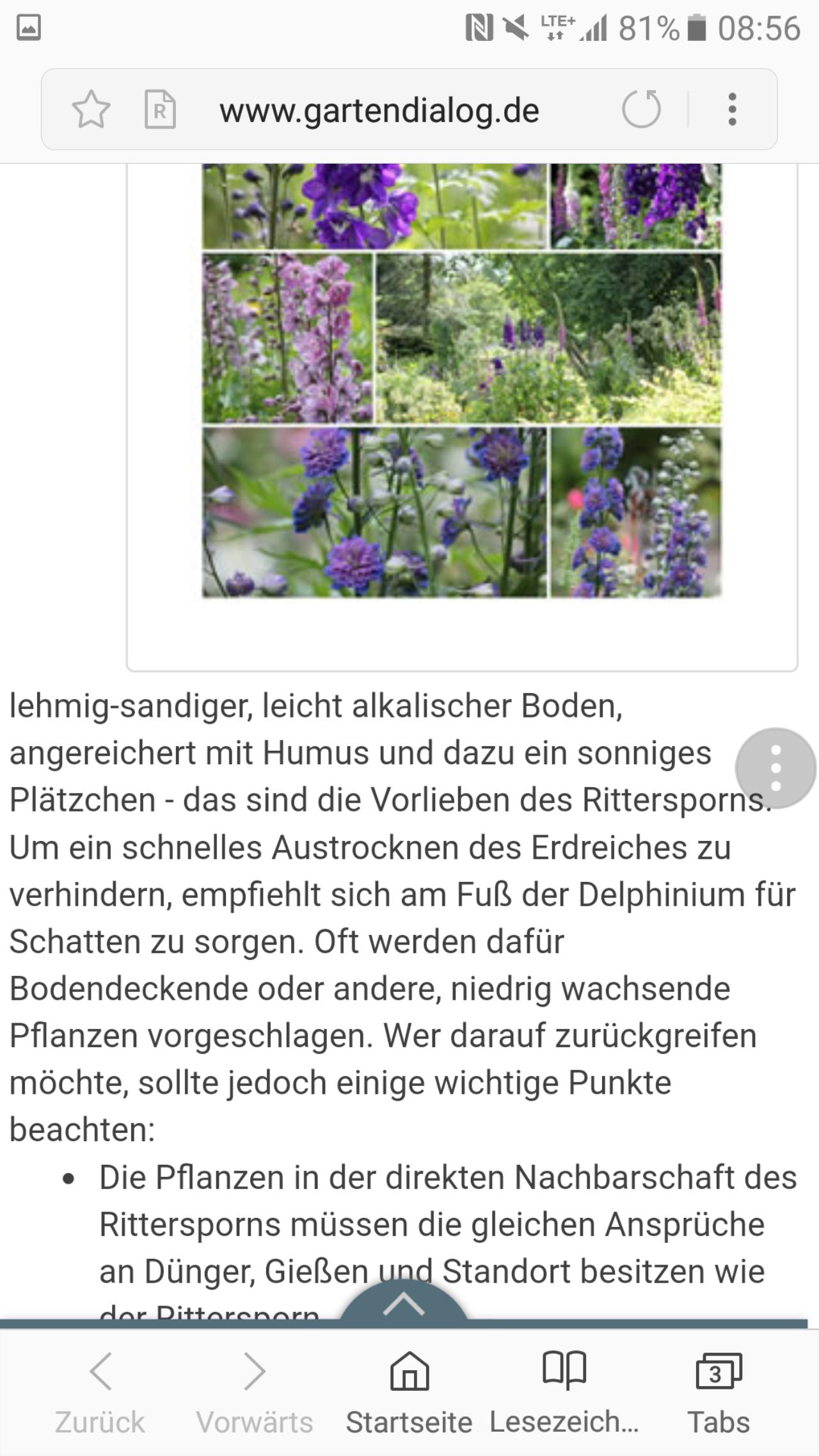Open reader mode for this page
Image resolution: width=819 pixels, height=1456 pixels.
160,109
